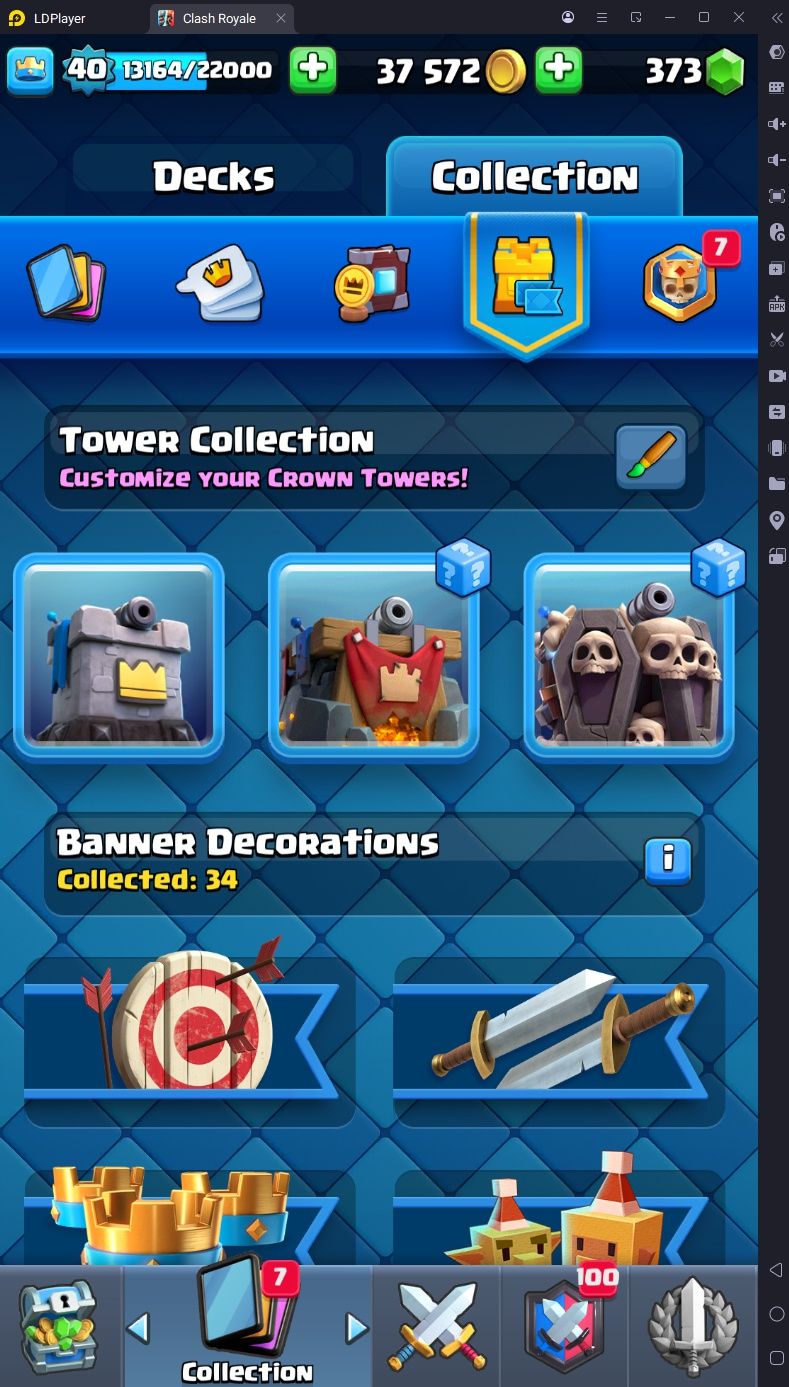Tap the paintbrush customize tower button
This screenshot has height=1387, width=789.
point(651,457)
